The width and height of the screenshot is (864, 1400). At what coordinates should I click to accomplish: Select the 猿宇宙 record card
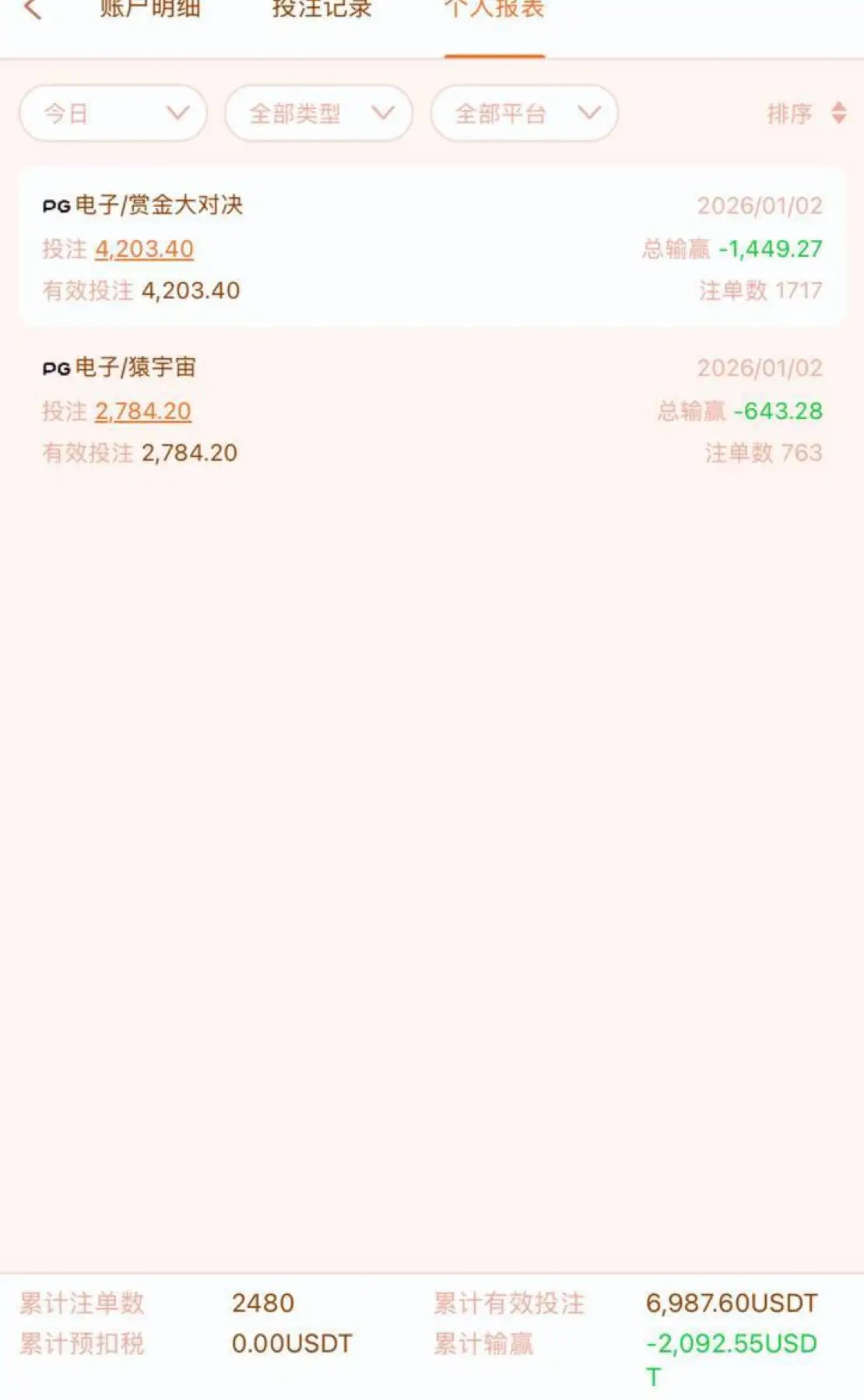tap(432, 409)
